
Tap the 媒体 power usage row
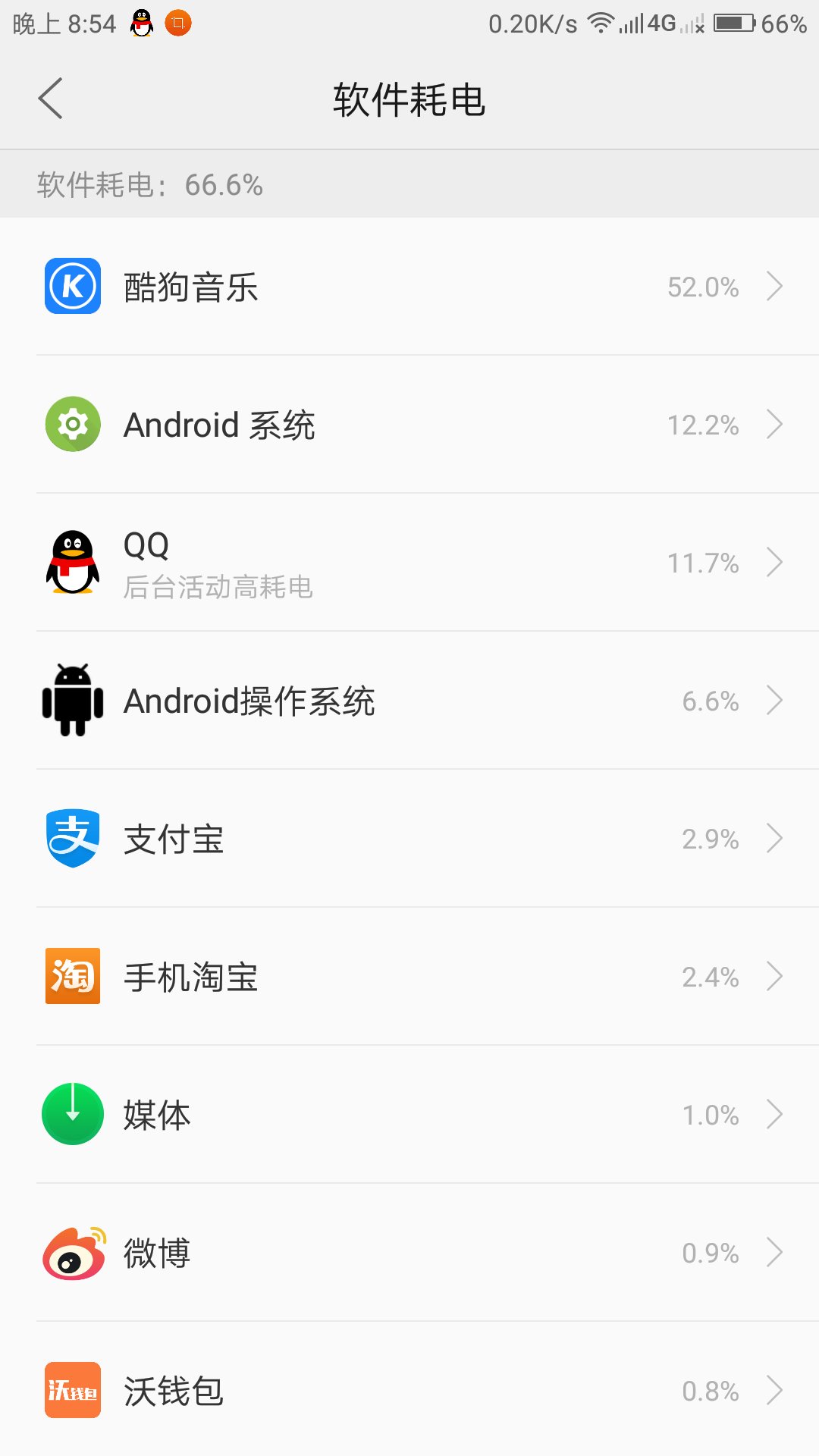coord(409,1115)
